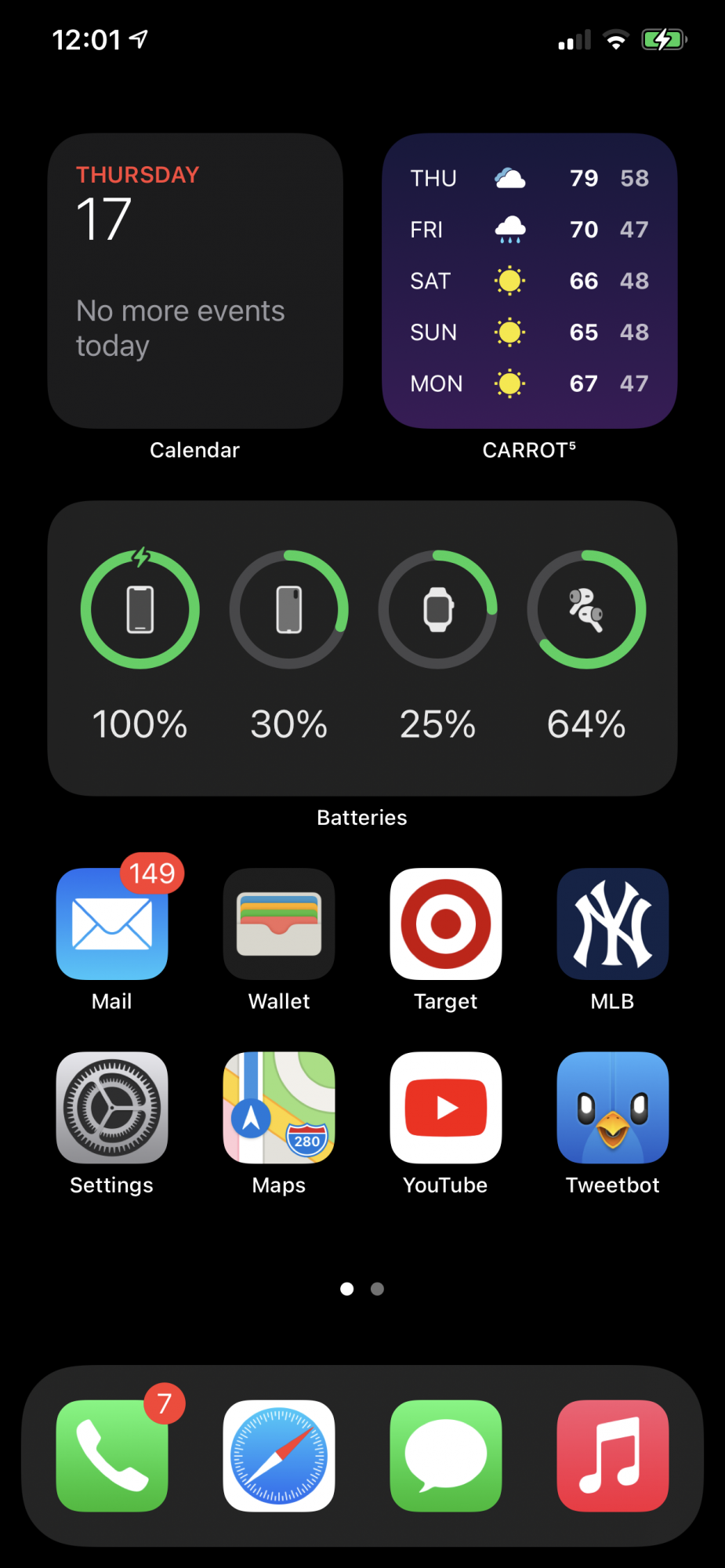Launch the Safari browser from the dock

[x=279, y=1455]
